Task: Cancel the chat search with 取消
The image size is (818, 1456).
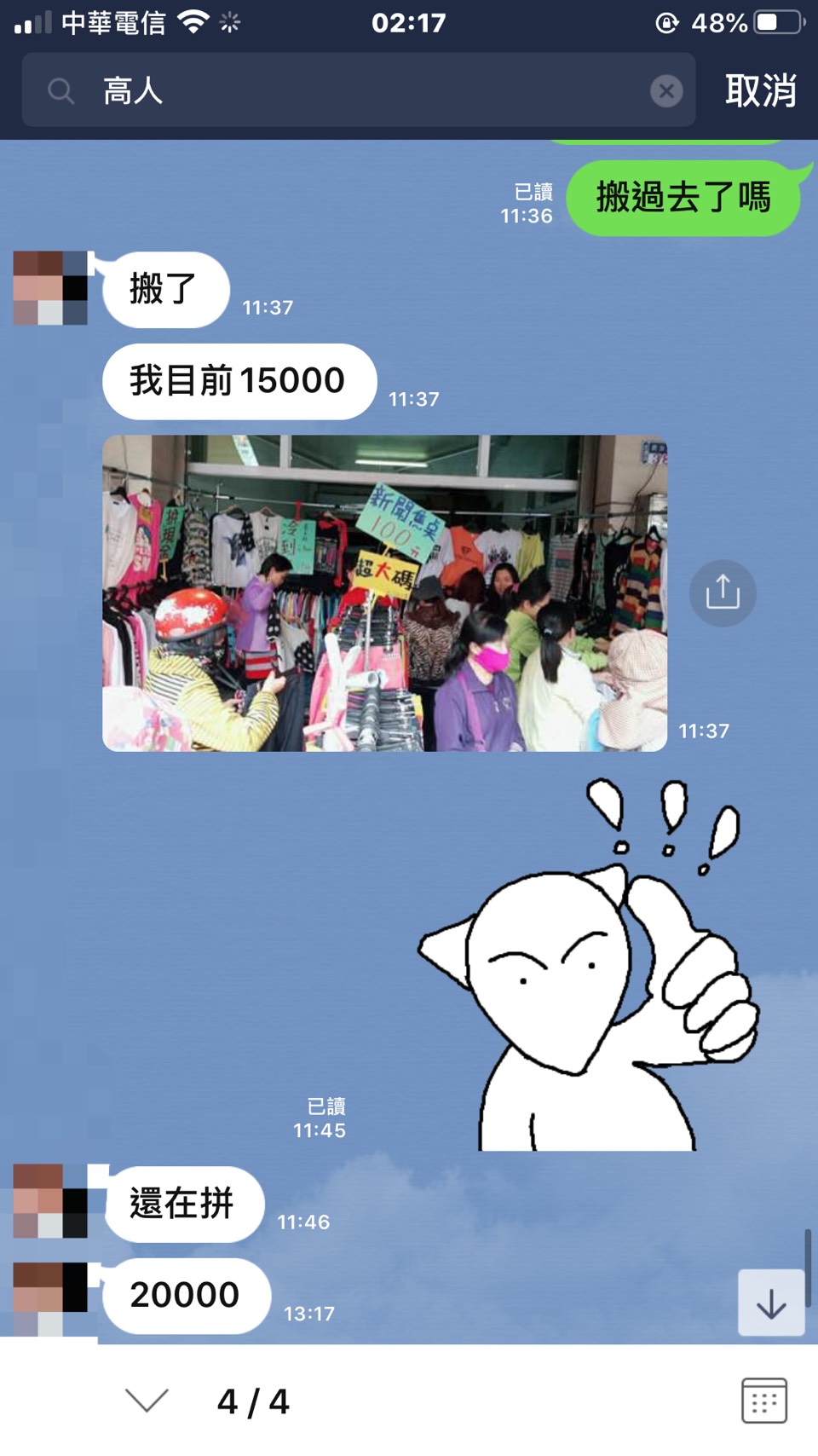Action: point(760,90)
